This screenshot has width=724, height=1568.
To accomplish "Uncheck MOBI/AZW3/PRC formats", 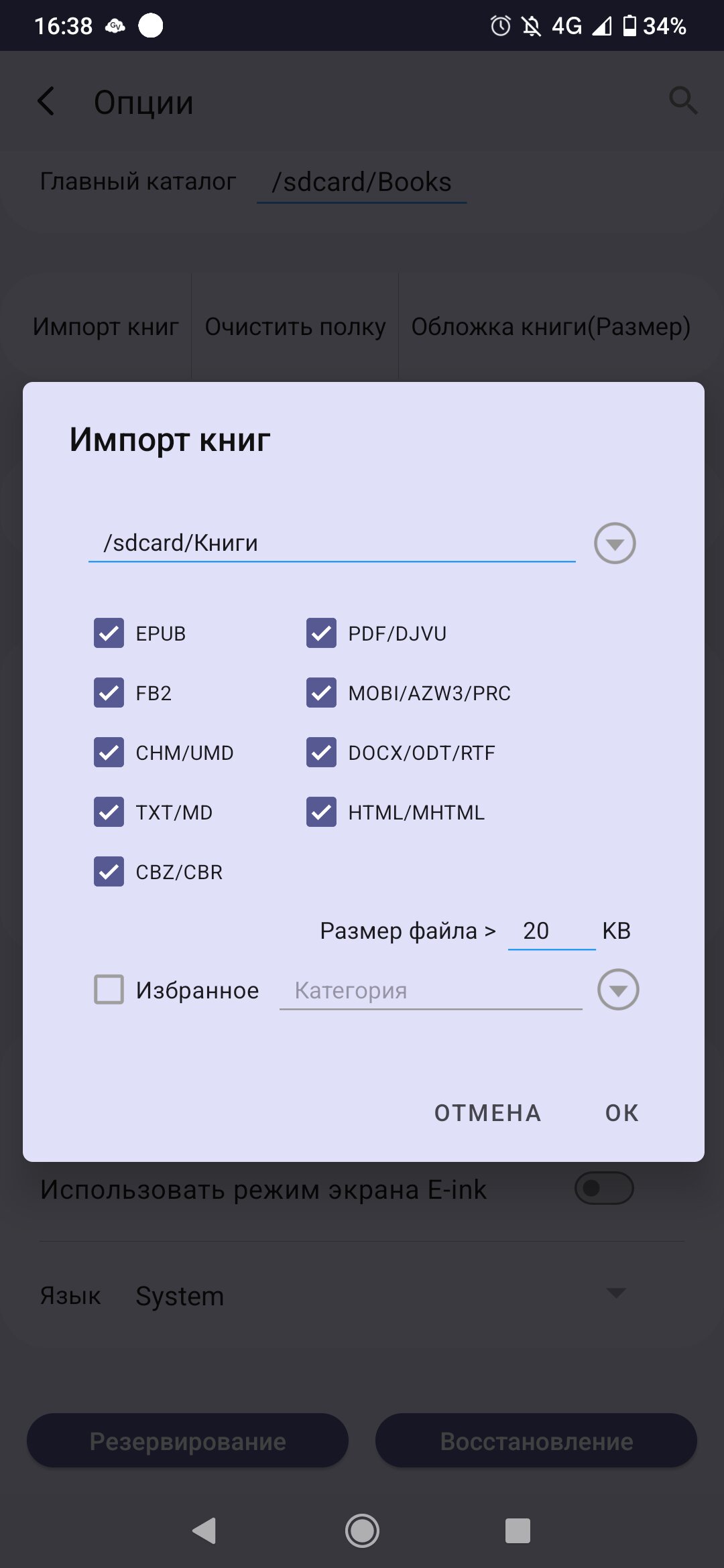I will [321, 693].
